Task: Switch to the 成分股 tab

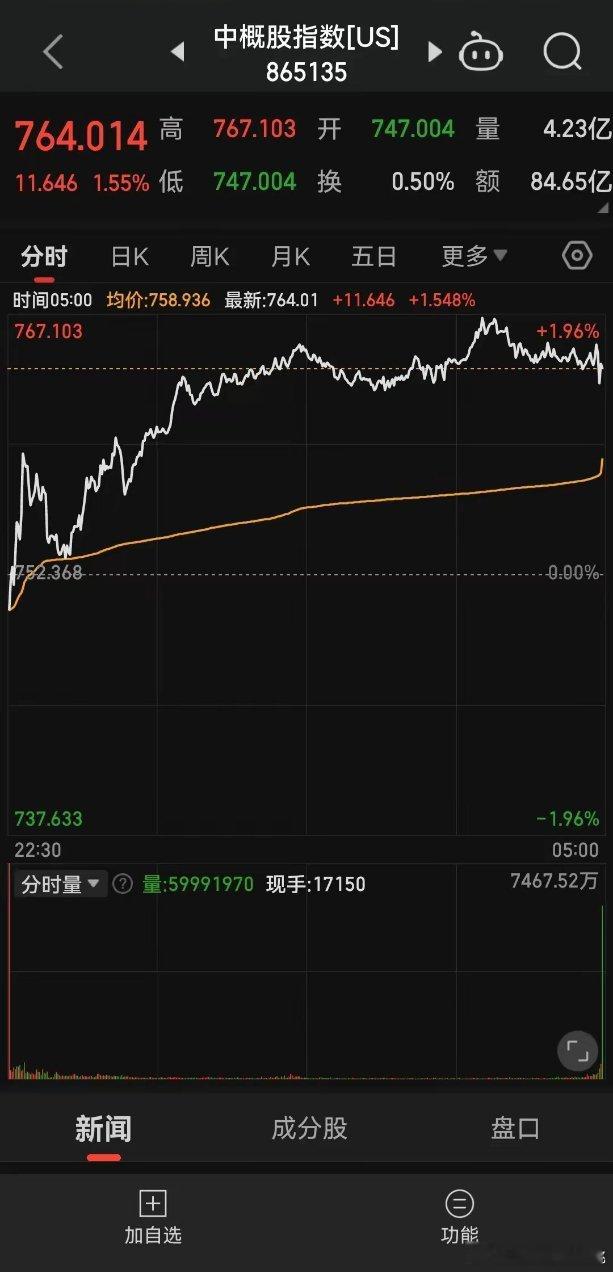Action: (310, 1129)
